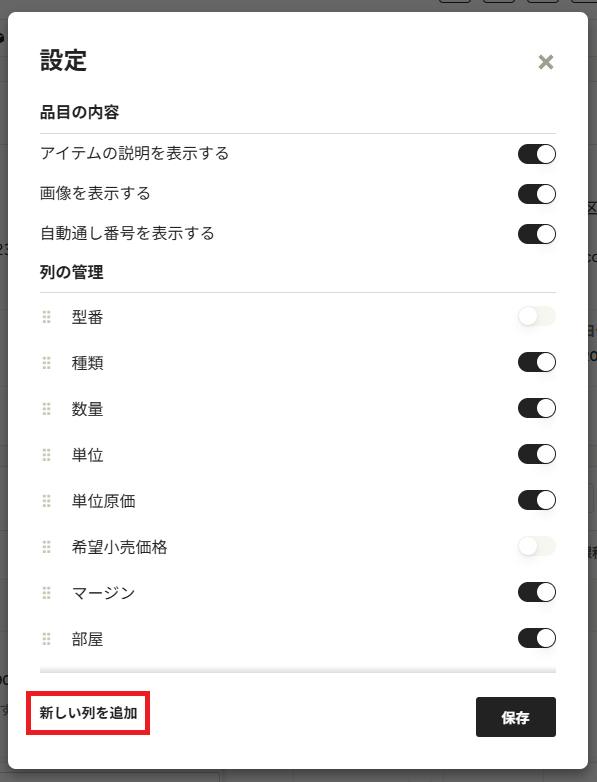The width and height of the screenshot is (597, 782).
Task: Enable the 型番 column
Action: 537,316
